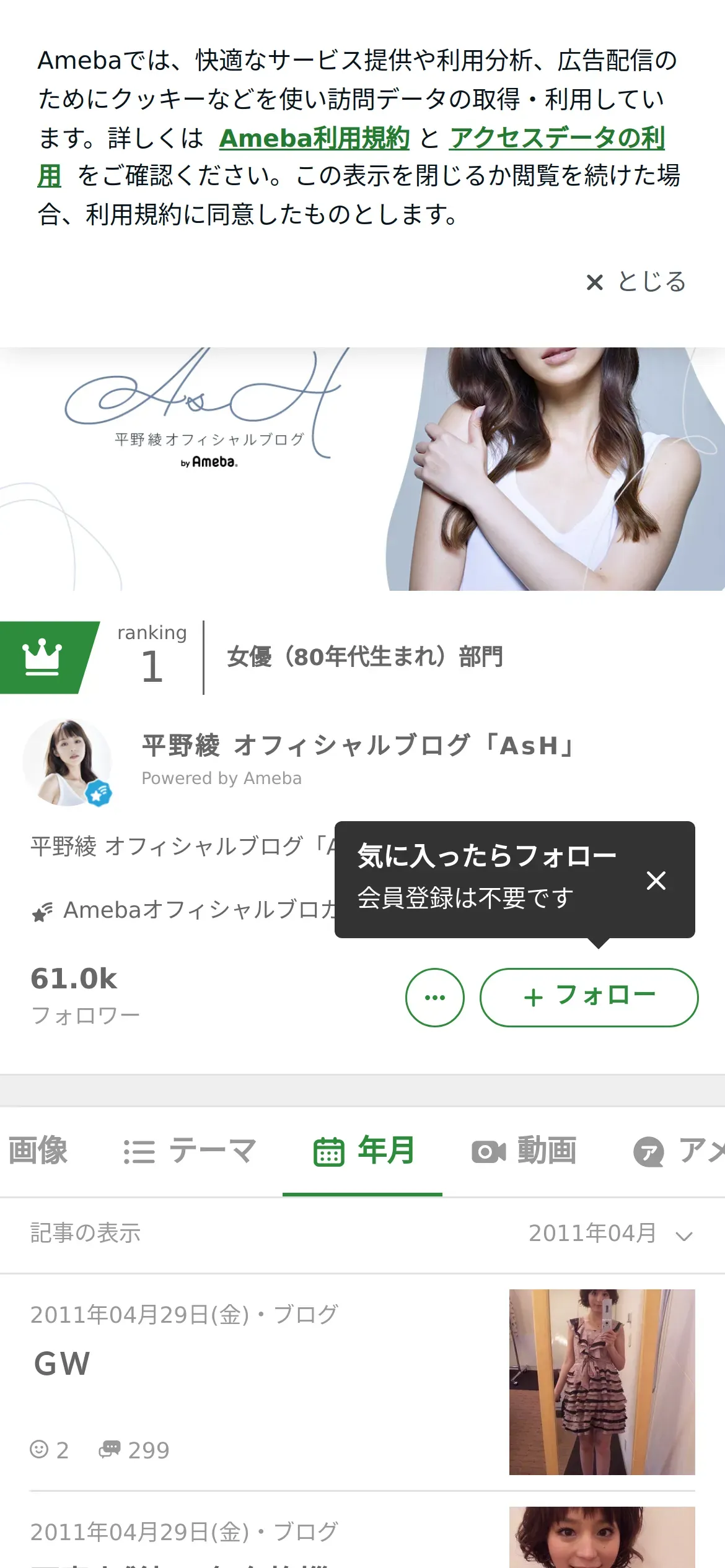The height and width of the screenshot is (1568, 725).
Task: Switch to the 動画 tab
Action: pos(524,1151)
